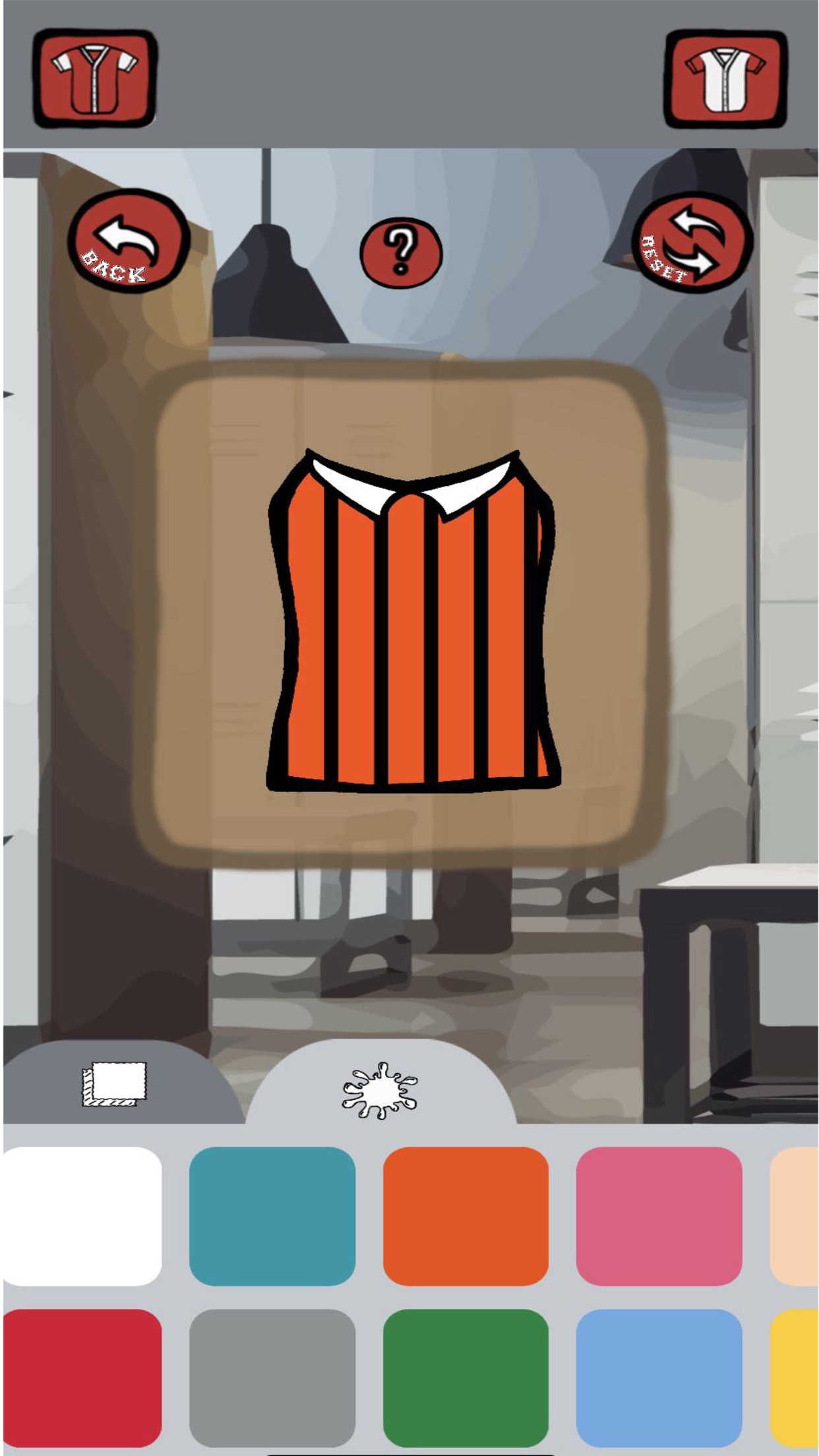Switch to the pattern layers tab
The image size is (819, 1456).
click(114, 1084)
